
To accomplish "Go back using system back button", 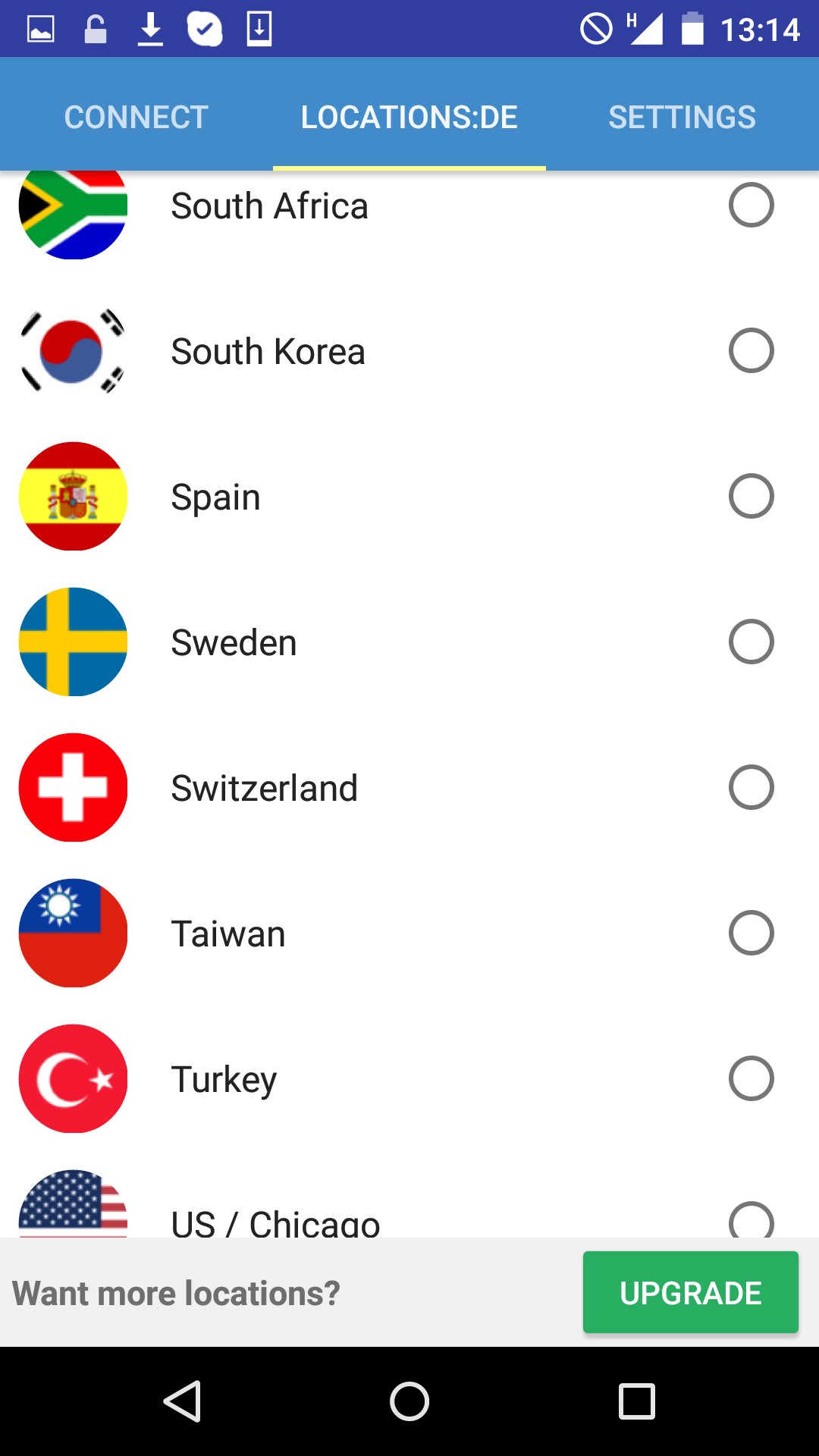I will 182,1401.
